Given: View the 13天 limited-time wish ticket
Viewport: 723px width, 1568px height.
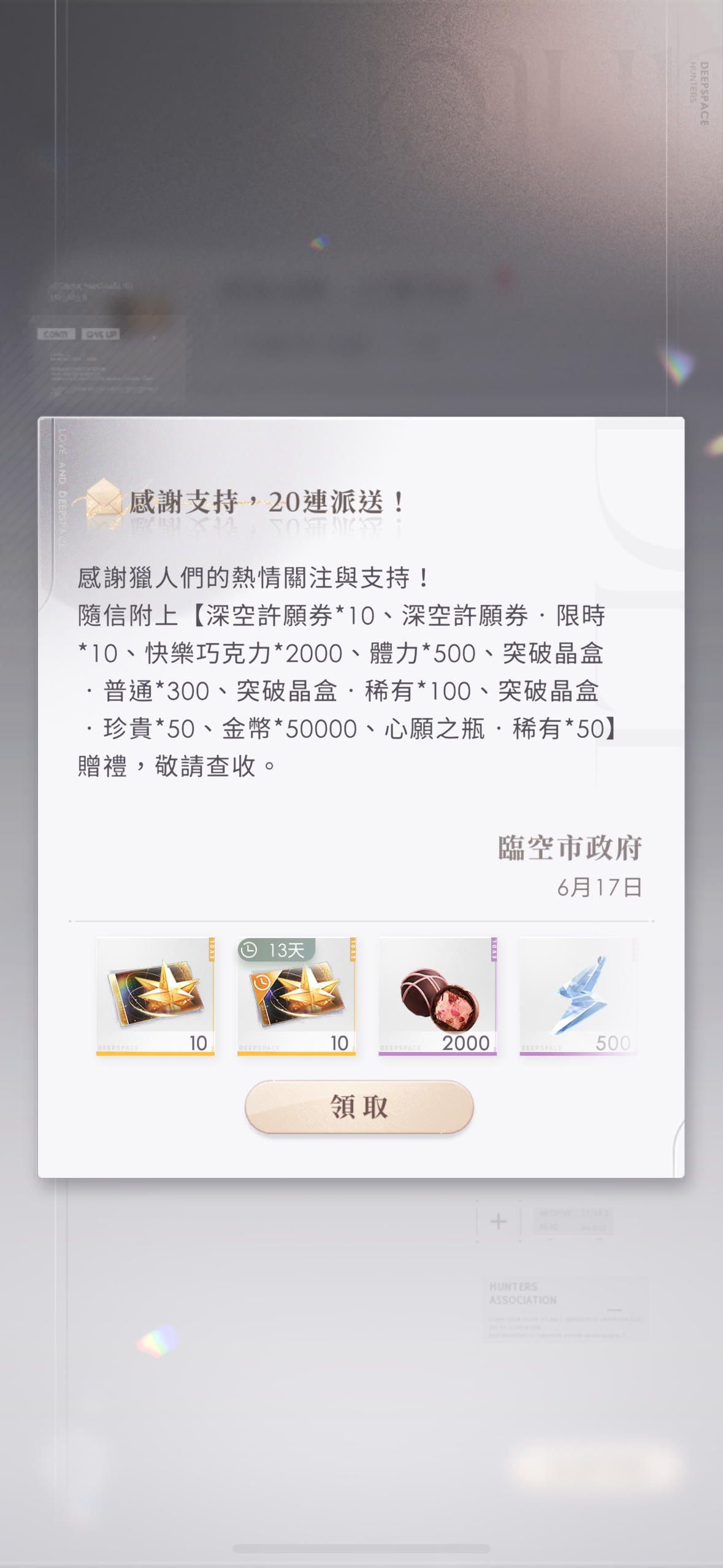Looking at the screenshot, I should click(296, 996).
